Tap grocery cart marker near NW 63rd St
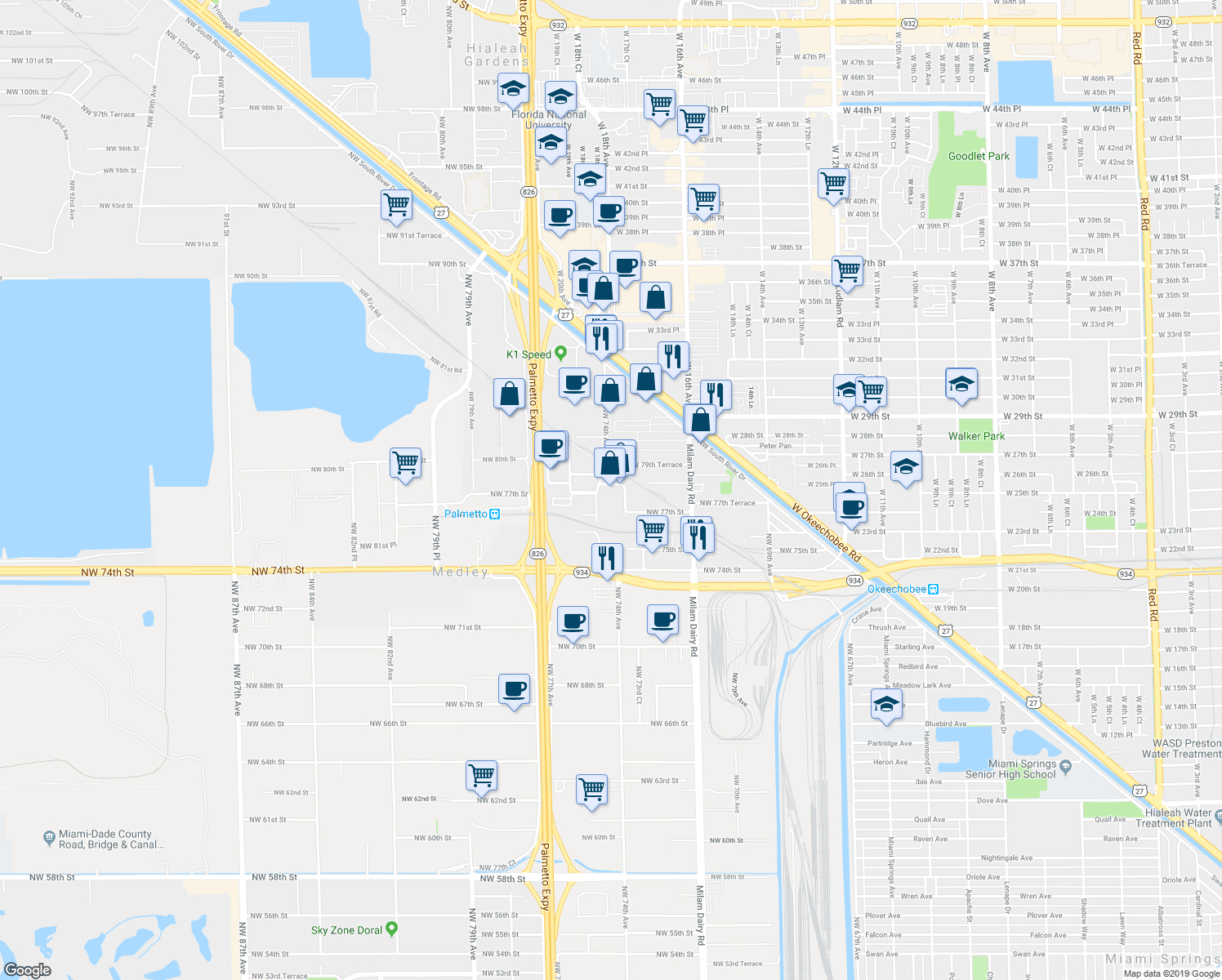The height and width of the screenshot is (980, 1222). [x=591, y=790]
